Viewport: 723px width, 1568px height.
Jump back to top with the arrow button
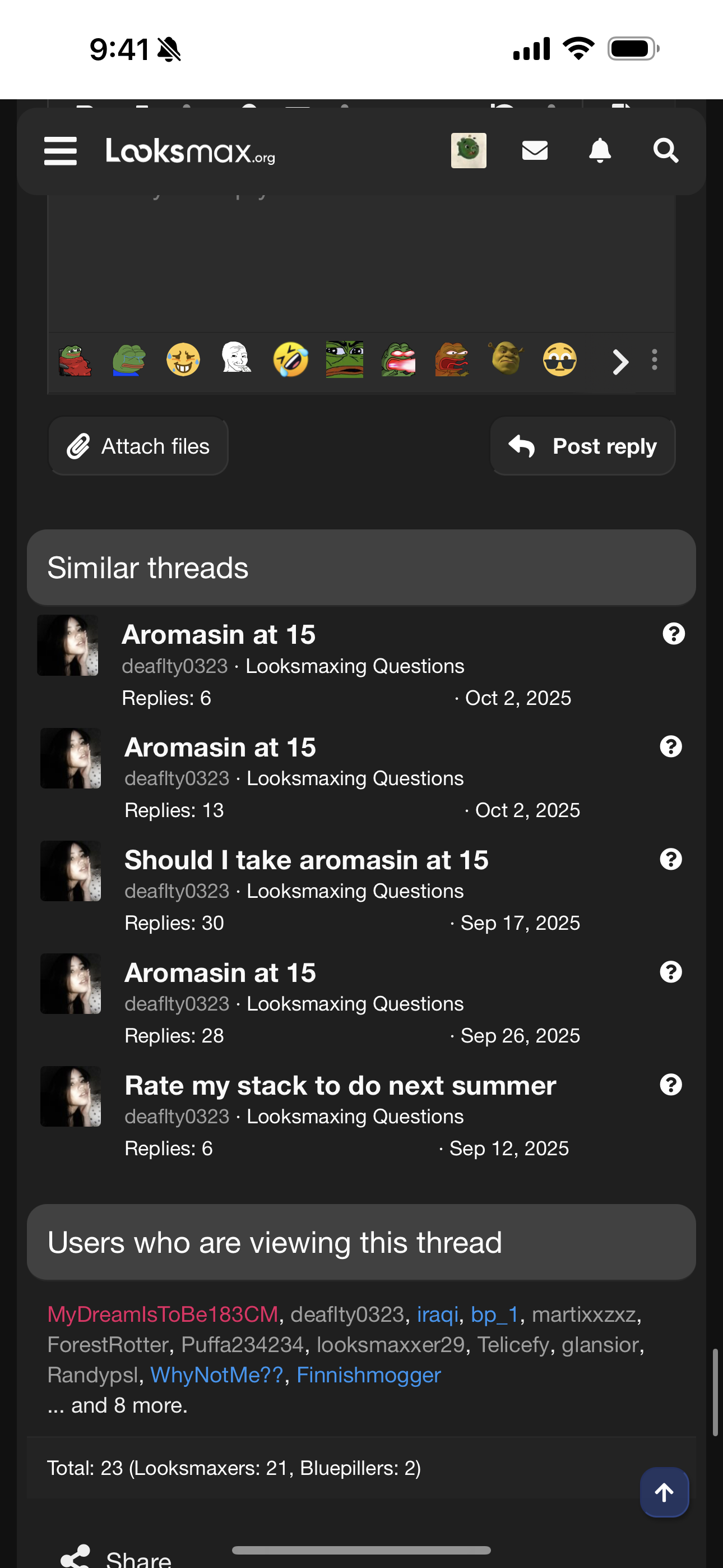664,1492
